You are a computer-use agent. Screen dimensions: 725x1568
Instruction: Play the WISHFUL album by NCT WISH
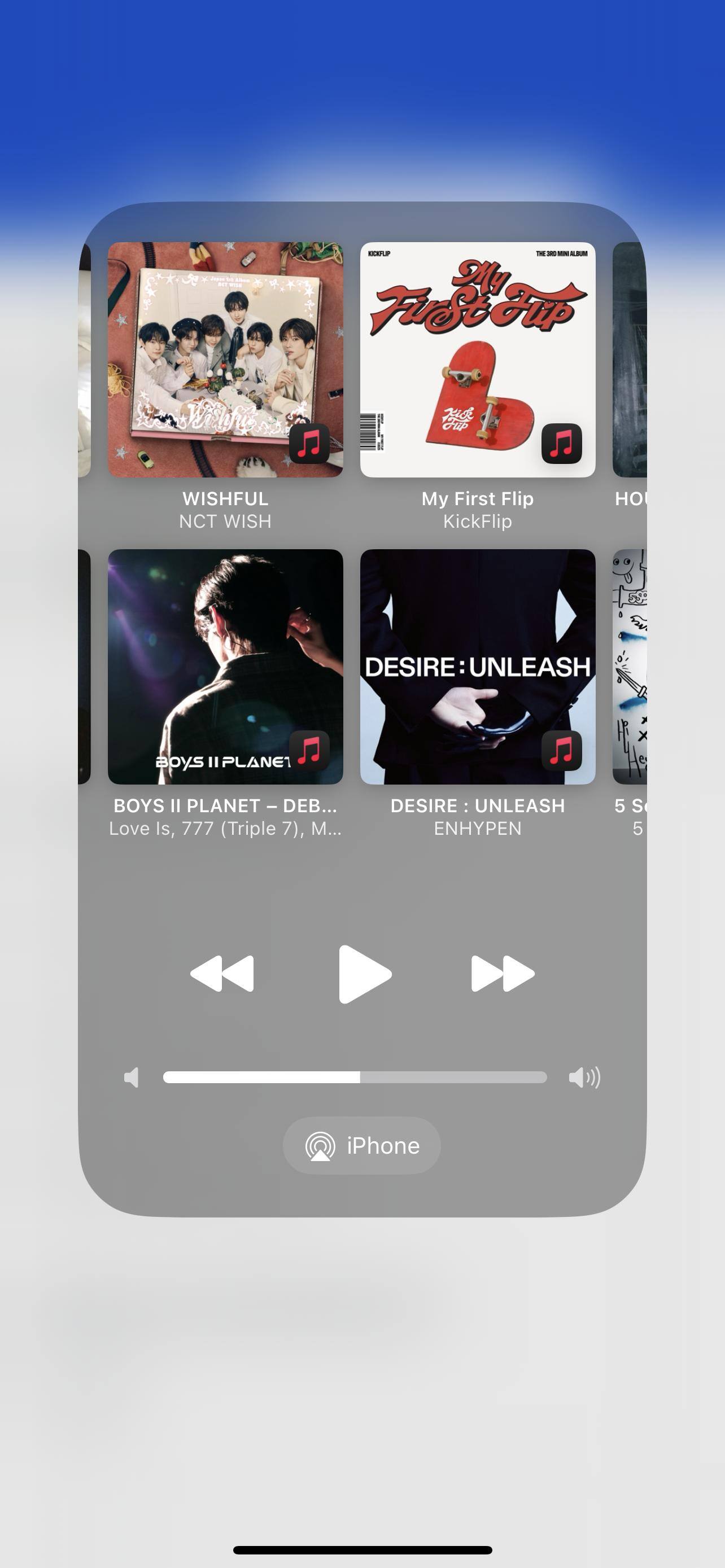(225, 360)
